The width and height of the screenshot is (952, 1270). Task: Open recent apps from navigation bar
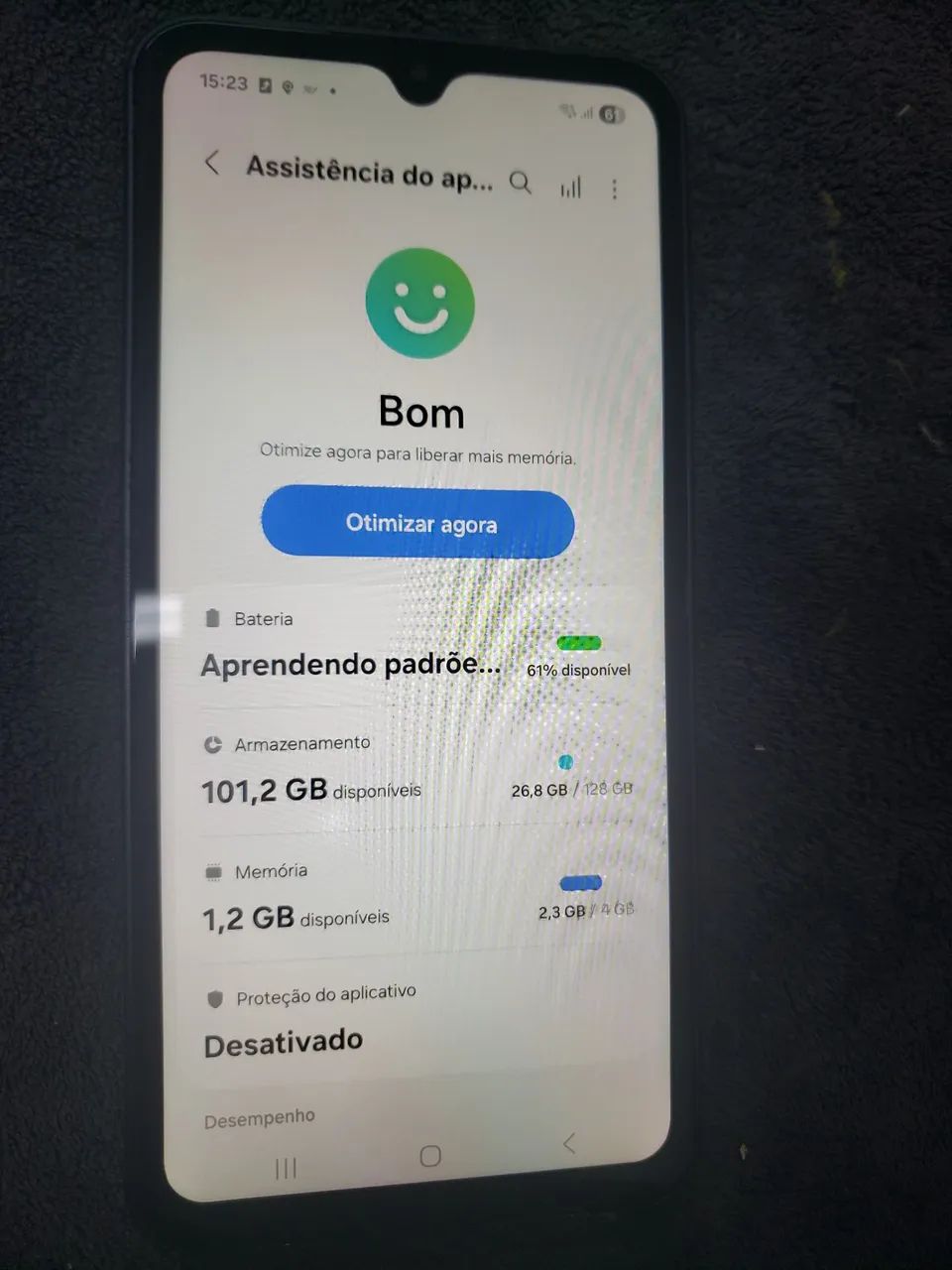point(286,1168)
